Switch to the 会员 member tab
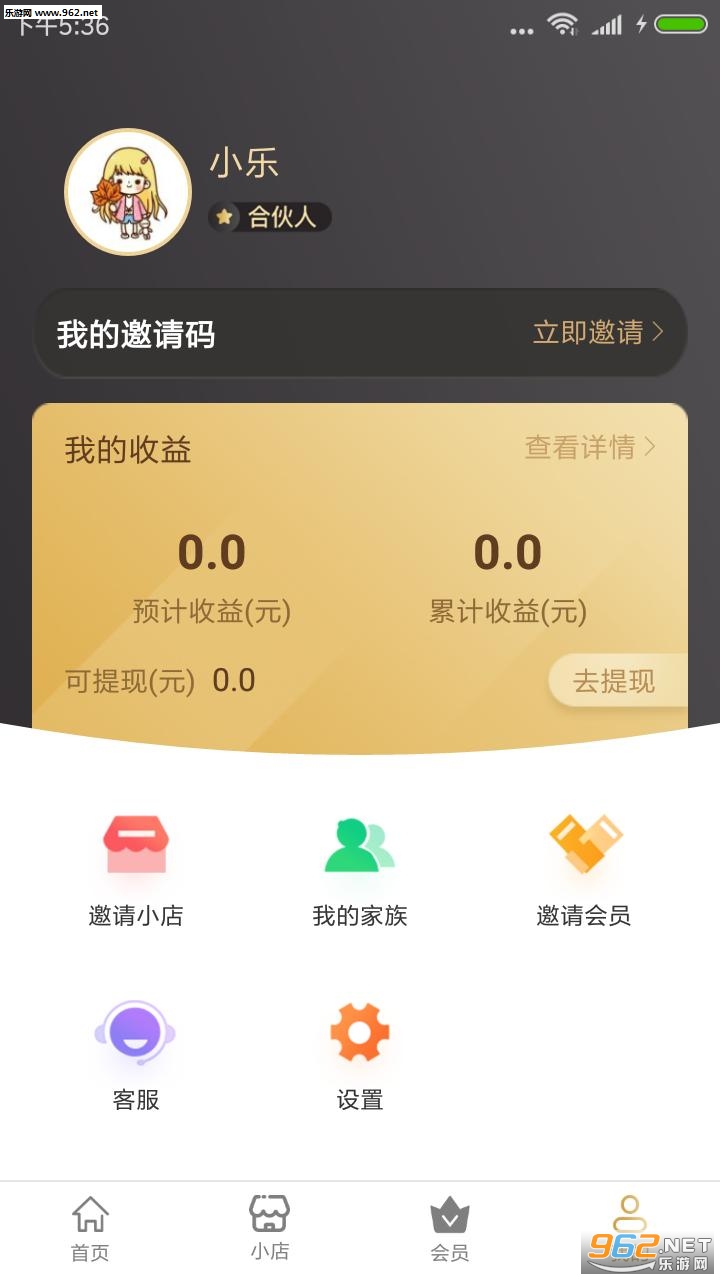720x1280 pixels. tap(450, 1229)
